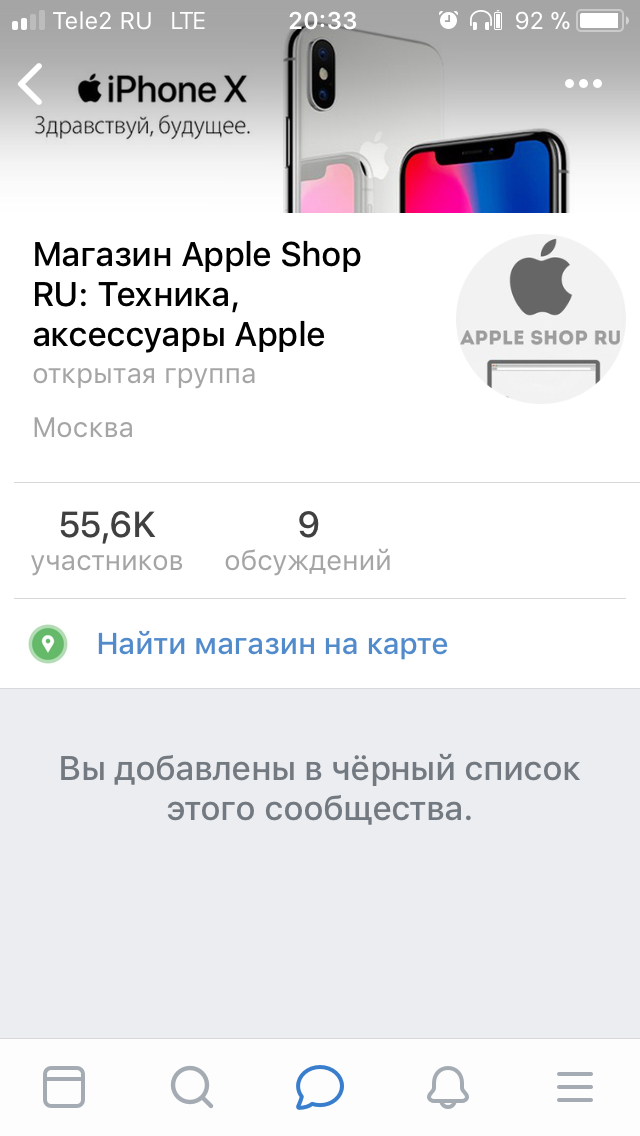Open the hamburger menu tab
640x1136 pixels.
point(575,1086)
